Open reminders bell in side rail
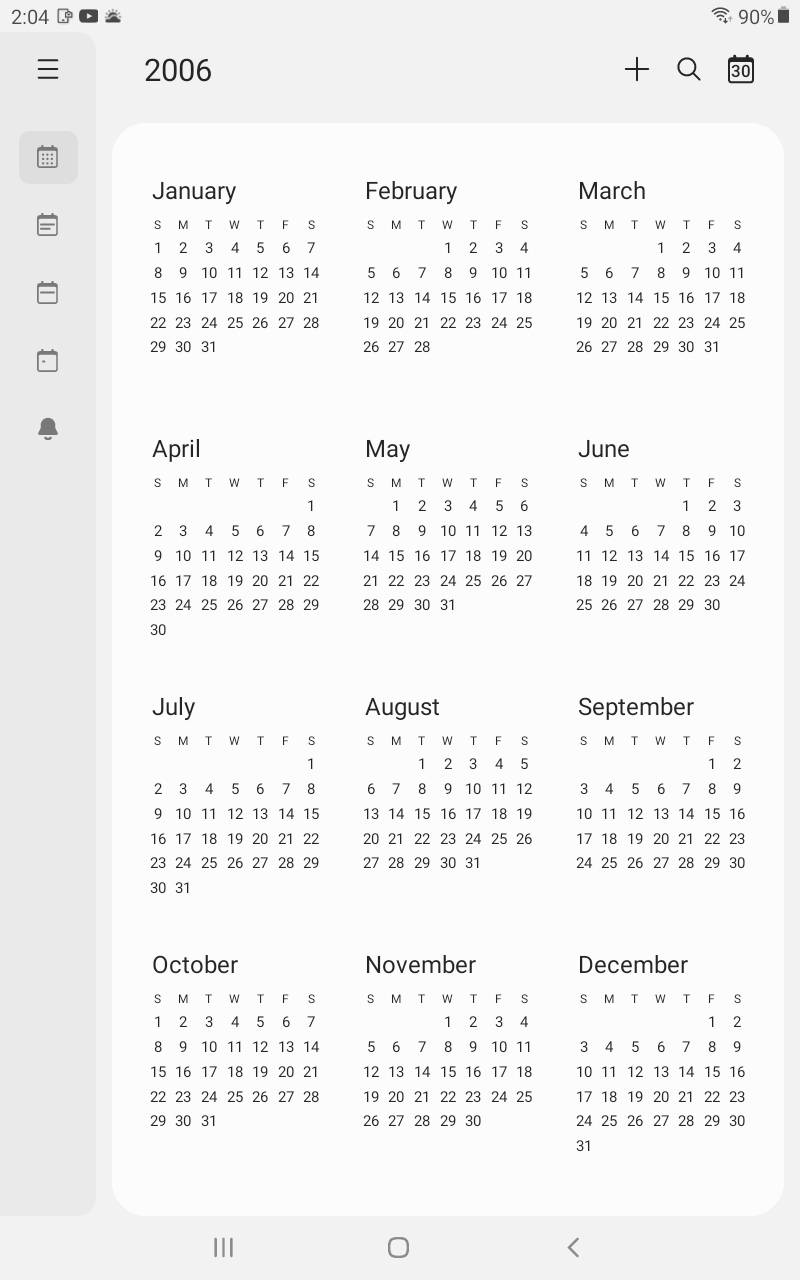The image size is (800, 1280). click(48, 429)
